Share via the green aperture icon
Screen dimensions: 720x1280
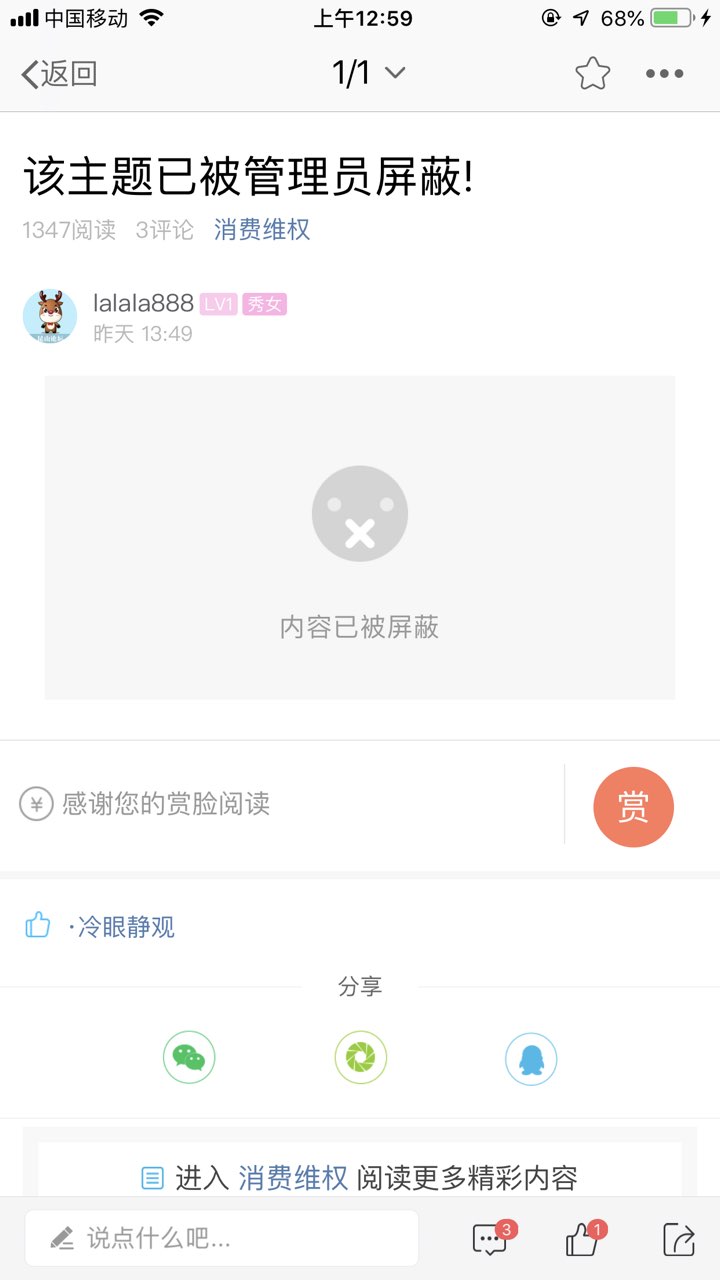pos(360,1058)
